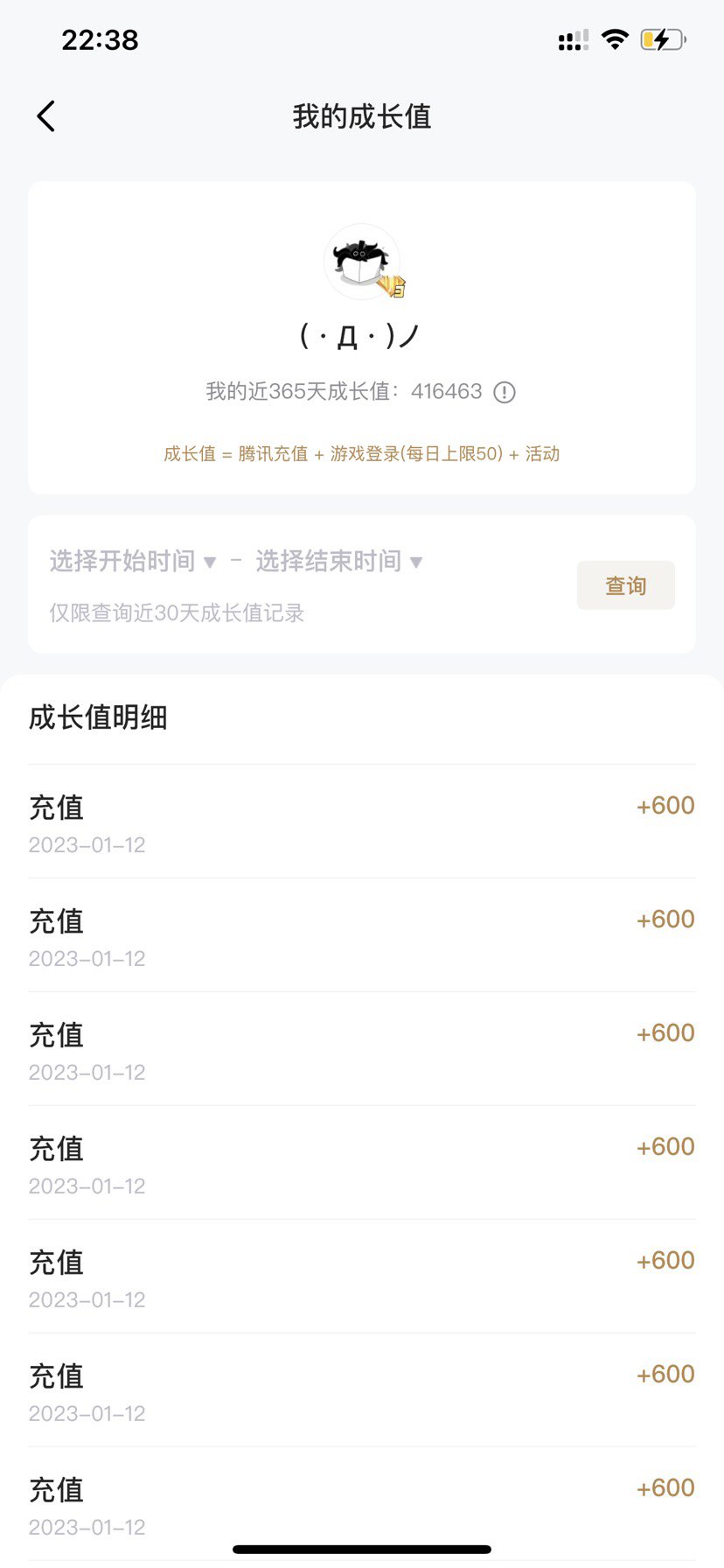Open the 选择结束时间 date picker
This screenshot has height=1568, width=724.
coord(339,561)
